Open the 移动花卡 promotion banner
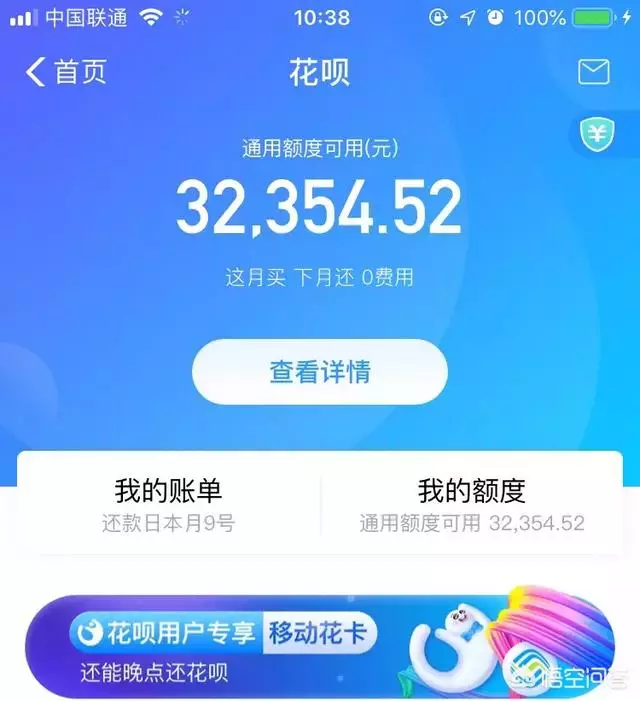Viewport: 640px width, 701px height. (318, 647)
